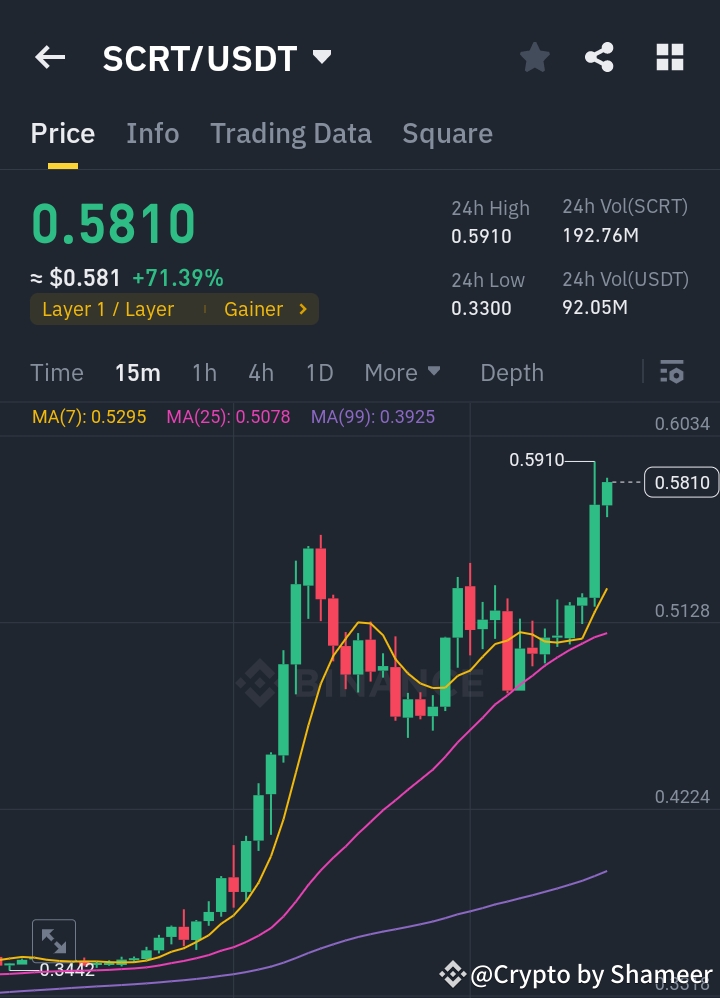Viewport: 720px width, 998px height.
Task: Open the Info tab
Action: 152,133
